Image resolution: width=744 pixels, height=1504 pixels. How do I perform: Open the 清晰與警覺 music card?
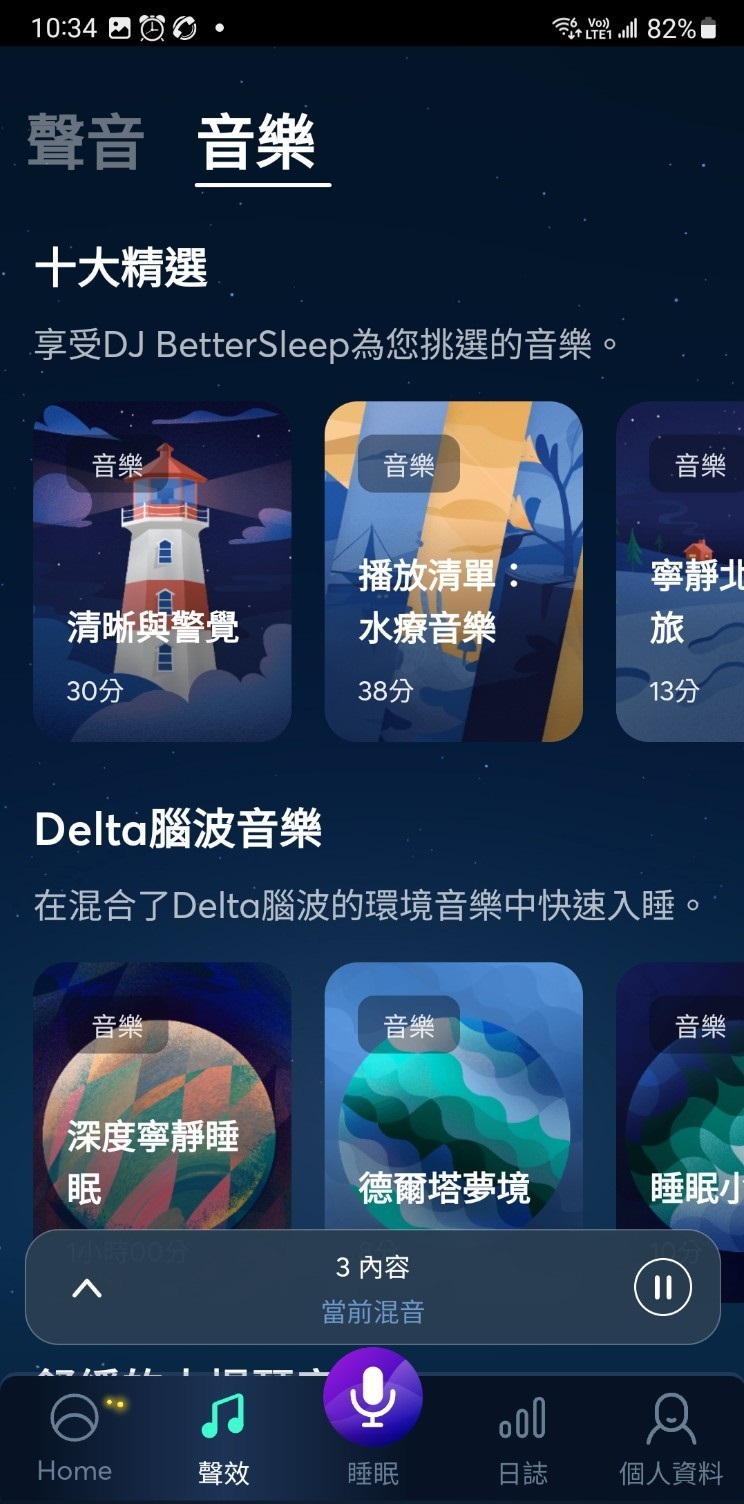click(x=162, y=571)
